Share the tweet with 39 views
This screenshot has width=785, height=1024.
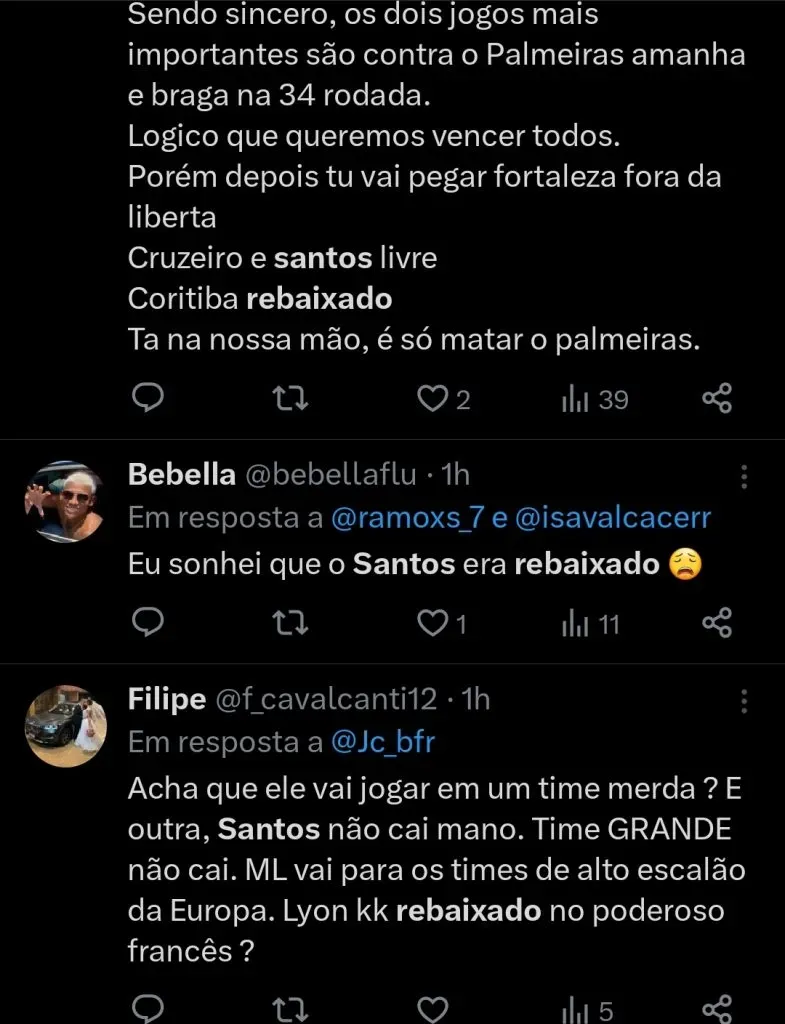(x=717, y=400)
